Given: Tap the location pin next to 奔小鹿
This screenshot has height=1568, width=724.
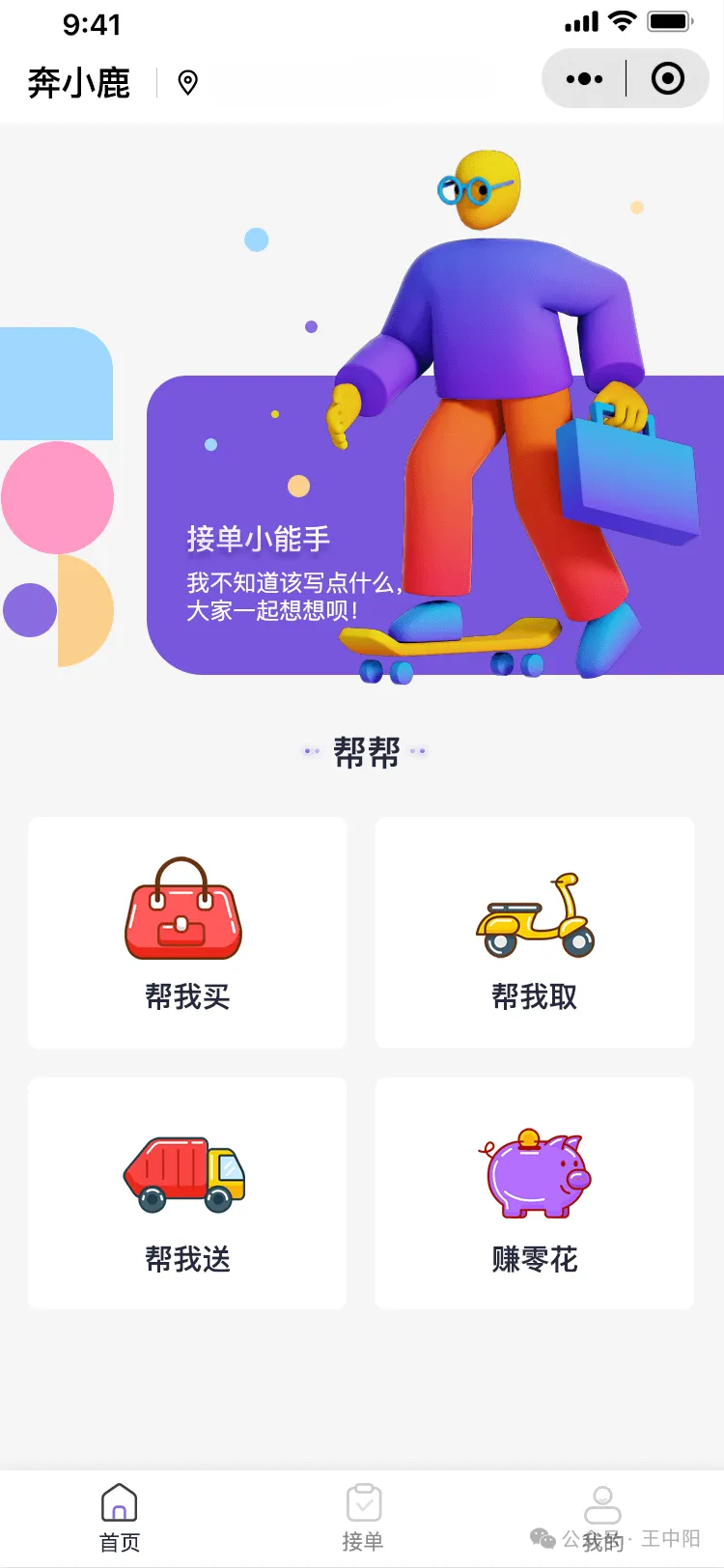Looking at the screenshot, I should (x=186, y=82).
